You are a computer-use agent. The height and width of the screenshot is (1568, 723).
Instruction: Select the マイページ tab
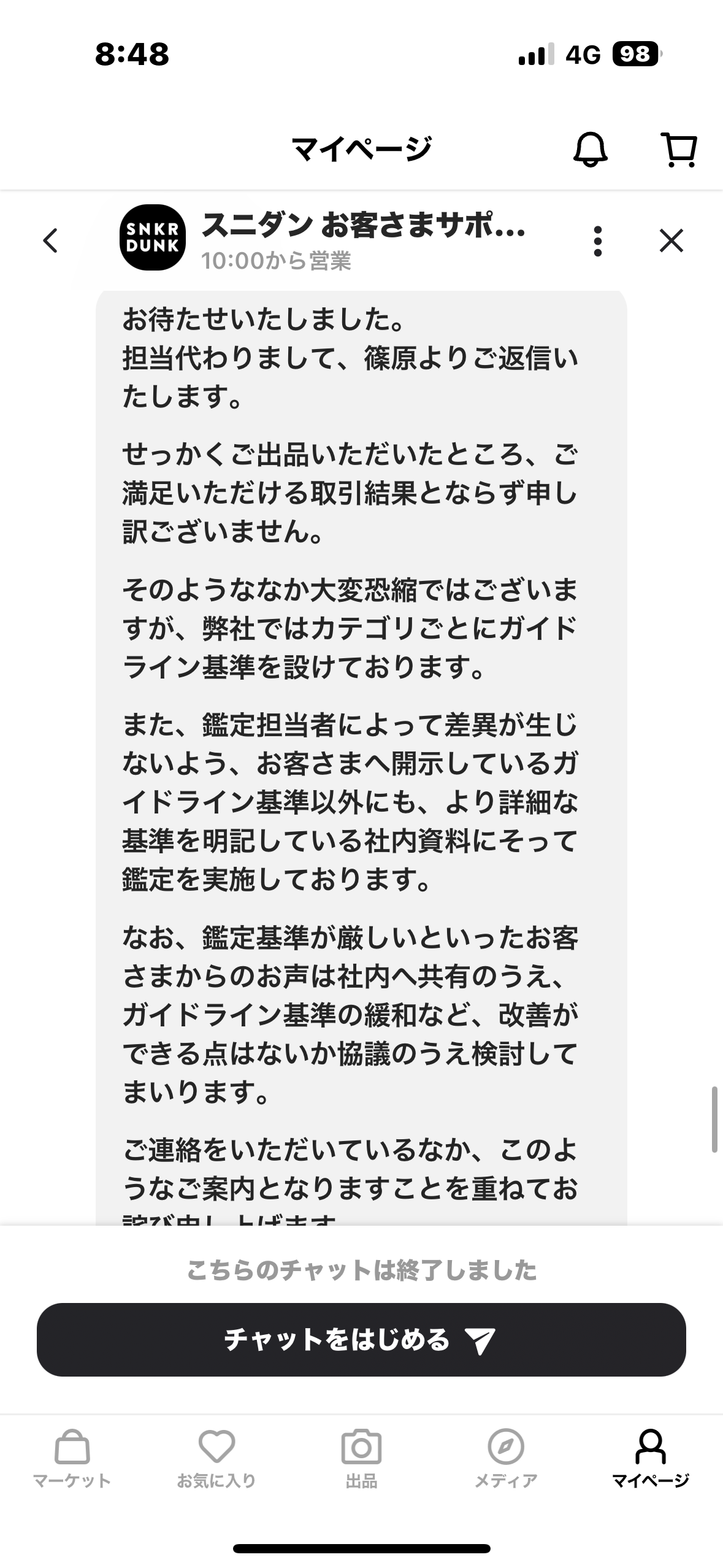[x=651, y=1459]
